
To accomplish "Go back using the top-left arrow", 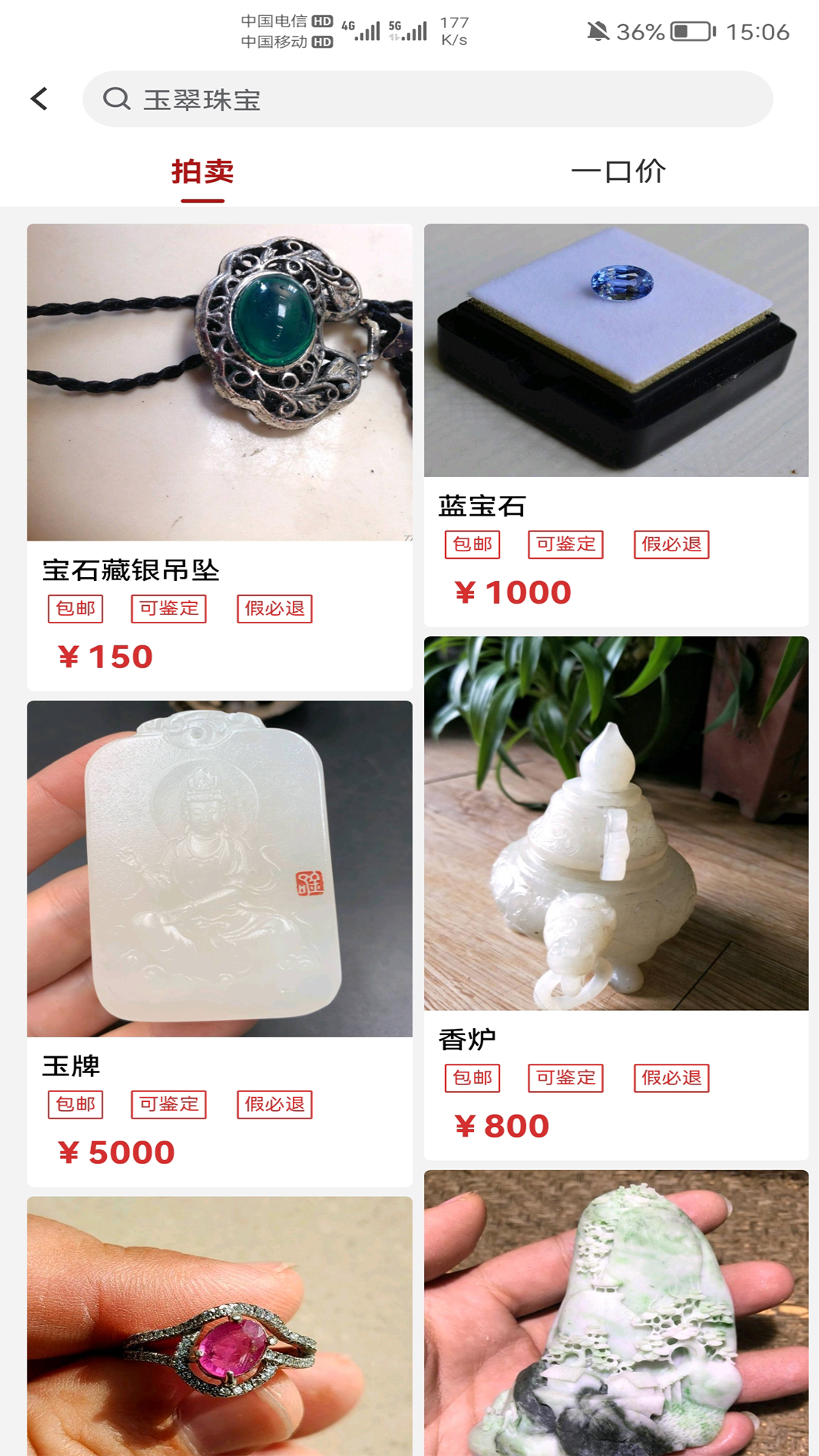I will click(39, 99).
